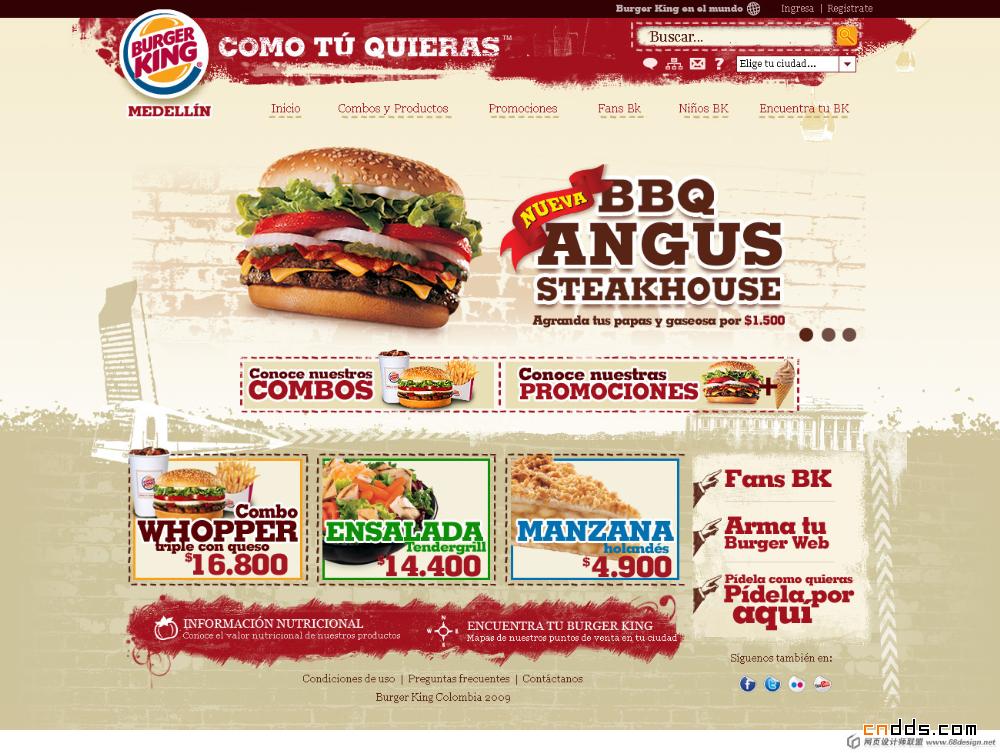Select Arma tu Burger Web

[775, 534]
